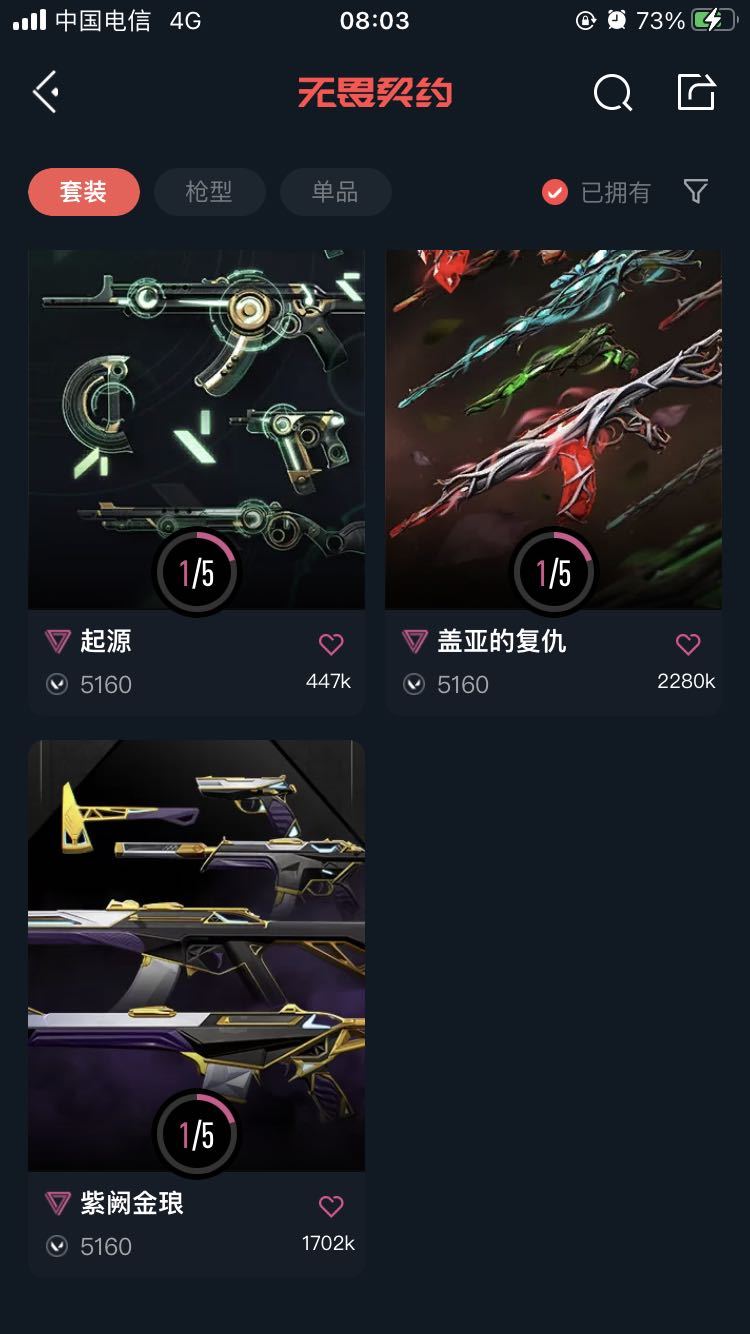The height and width of the screenshot is (1334, 750).
Task: Open the 紫阙金琅 skin bundle card
Action: coord(196,1008)
